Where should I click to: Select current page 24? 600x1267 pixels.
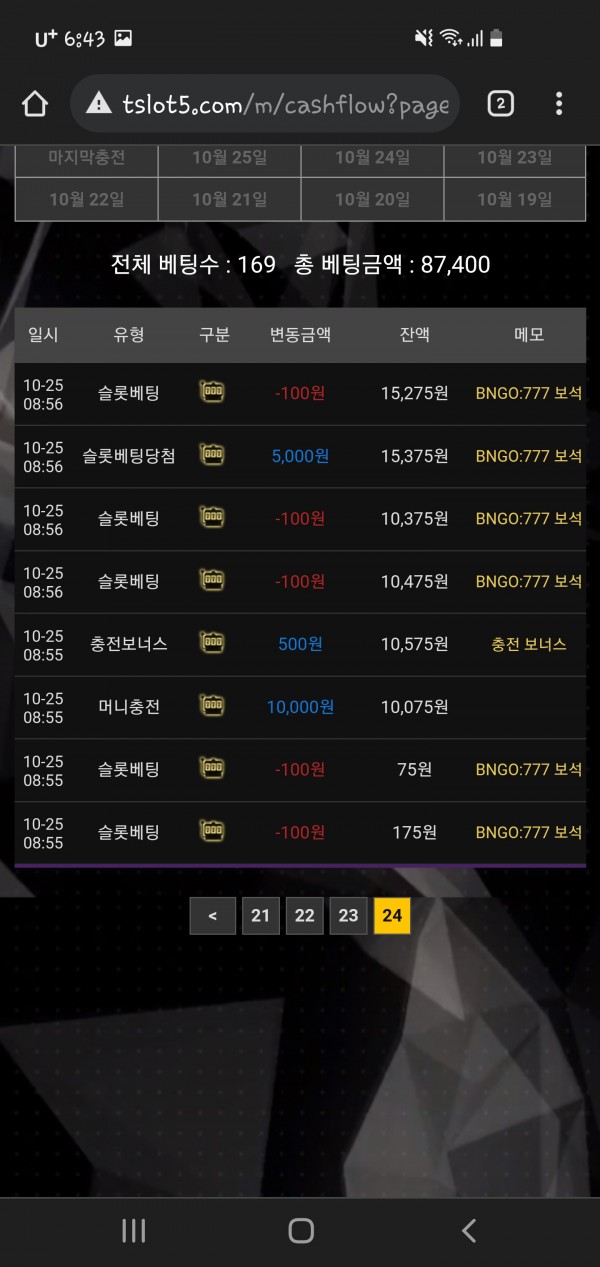tap(392, 916)
